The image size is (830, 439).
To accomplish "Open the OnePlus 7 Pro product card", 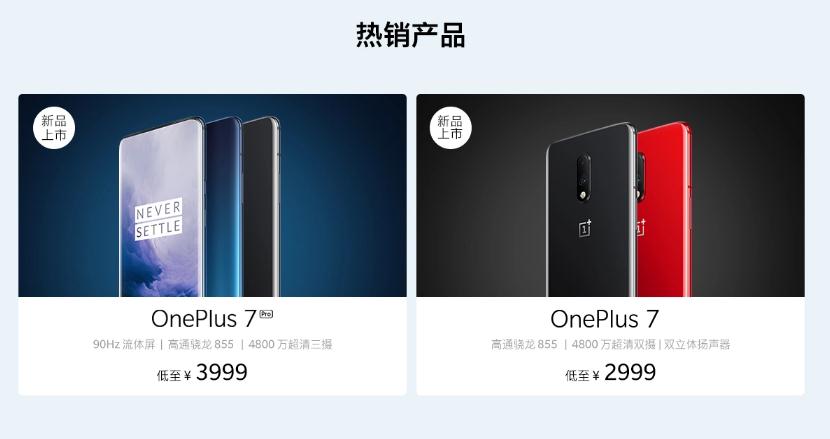I will pos(212,244).
